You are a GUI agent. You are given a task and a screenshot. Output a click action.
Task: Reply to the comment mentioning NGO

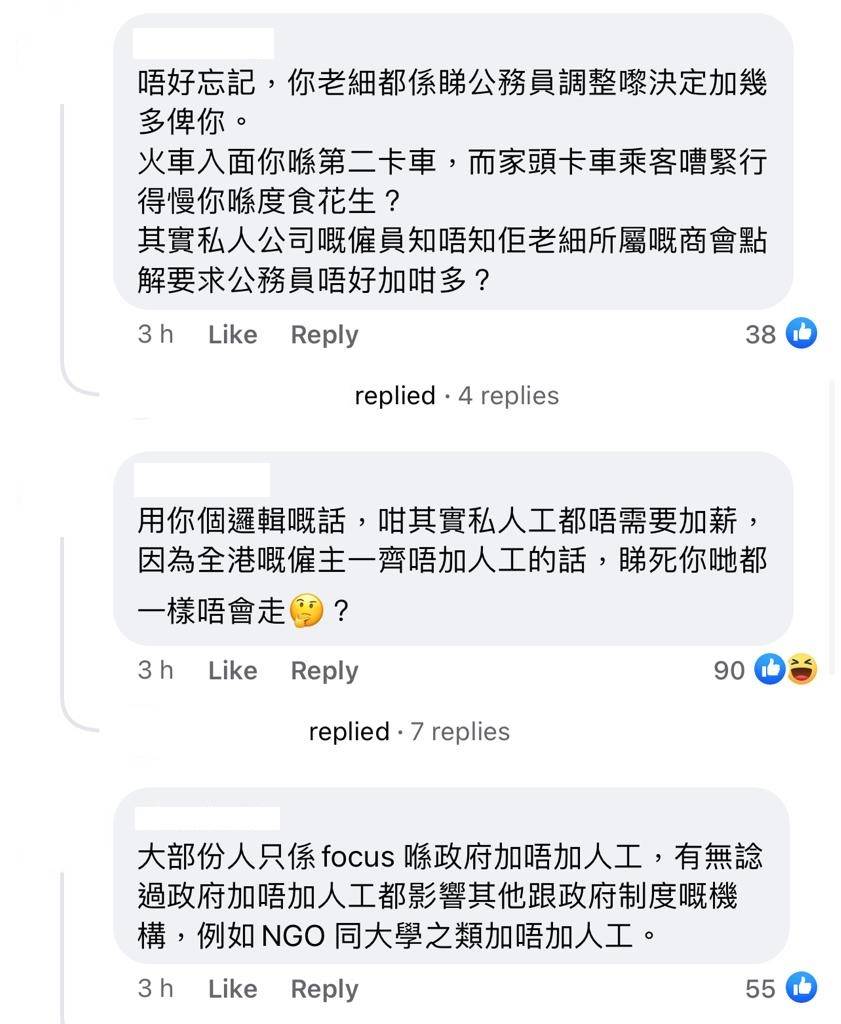[324, 989]
